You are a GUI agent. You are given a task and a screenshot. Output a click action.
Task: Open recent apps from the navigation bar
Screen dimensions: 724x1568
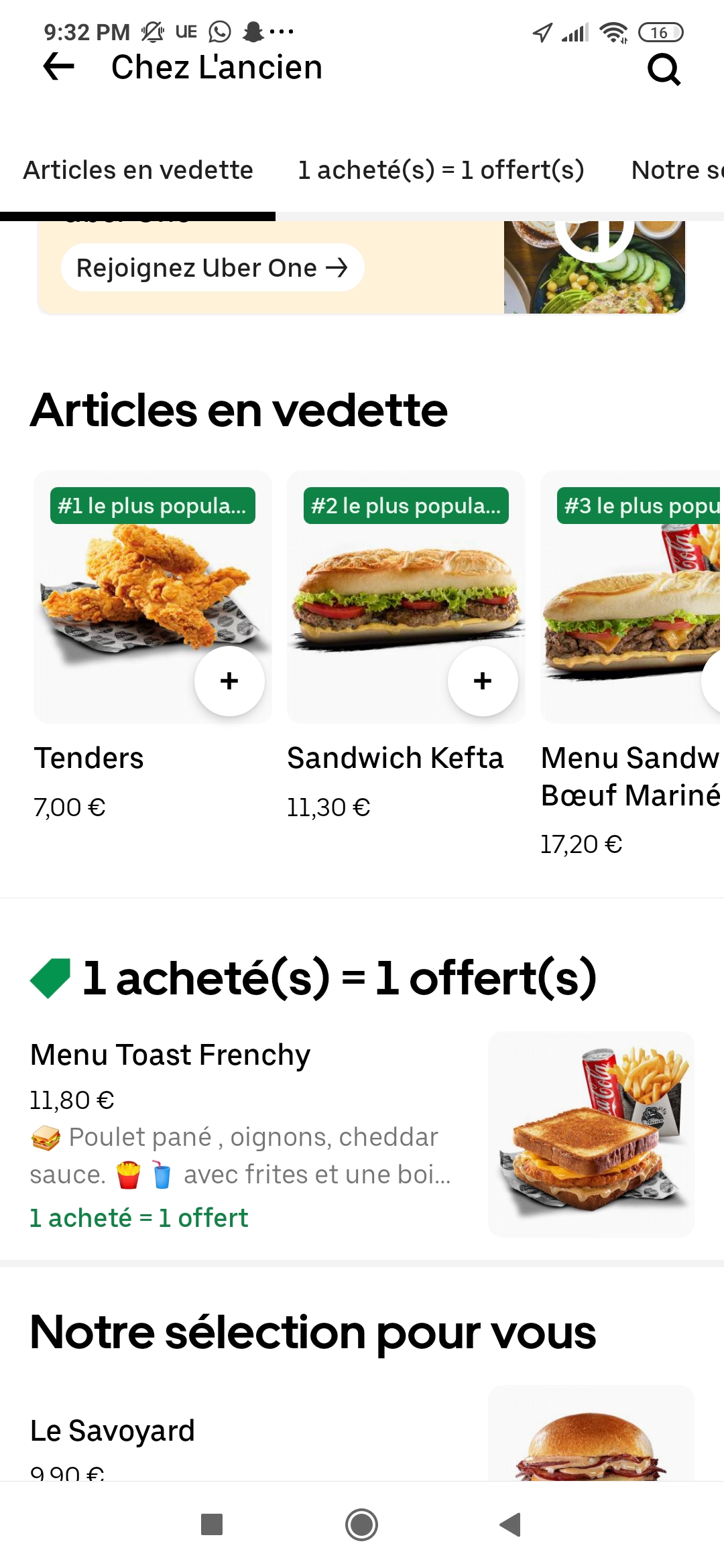[x=212, y=1525]
